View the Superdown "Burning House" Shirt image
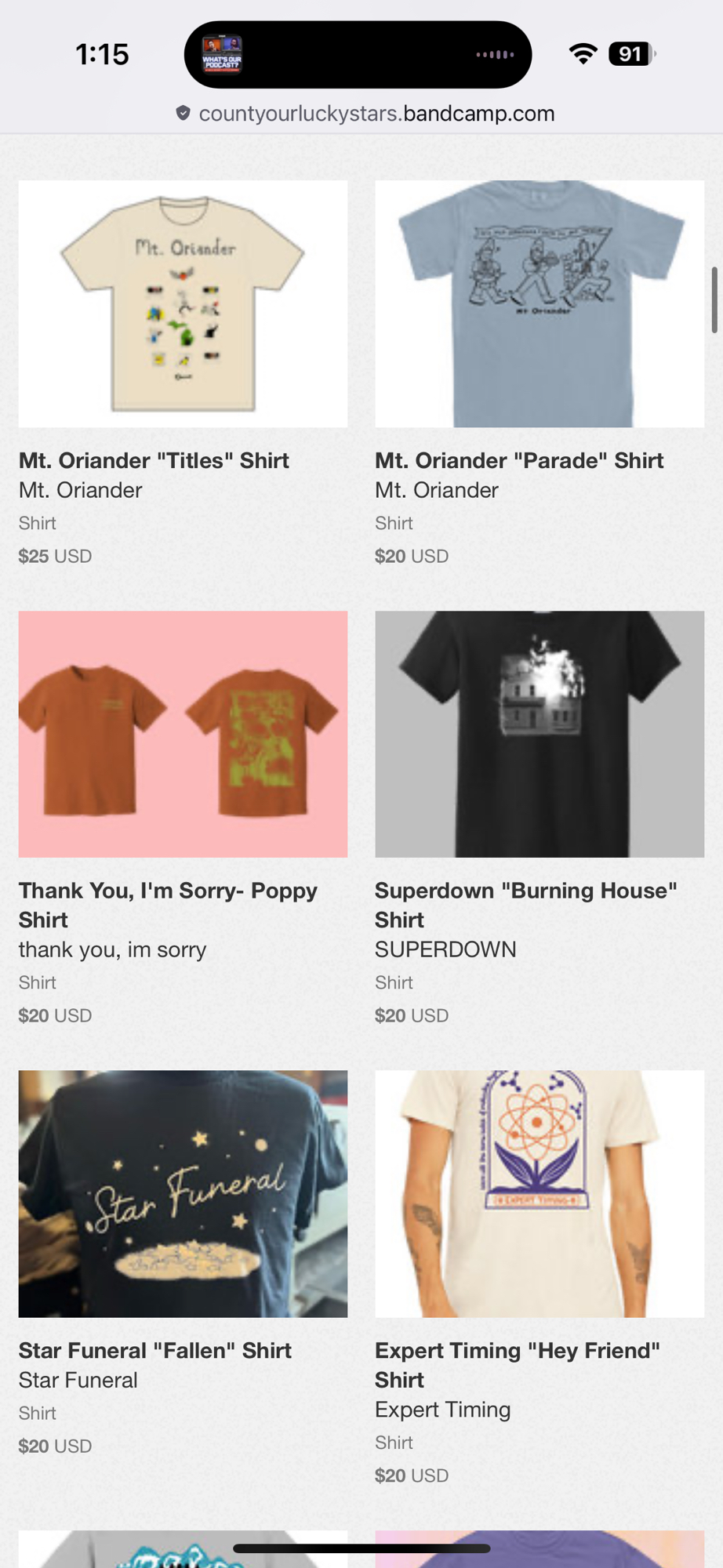 [540, 734]
